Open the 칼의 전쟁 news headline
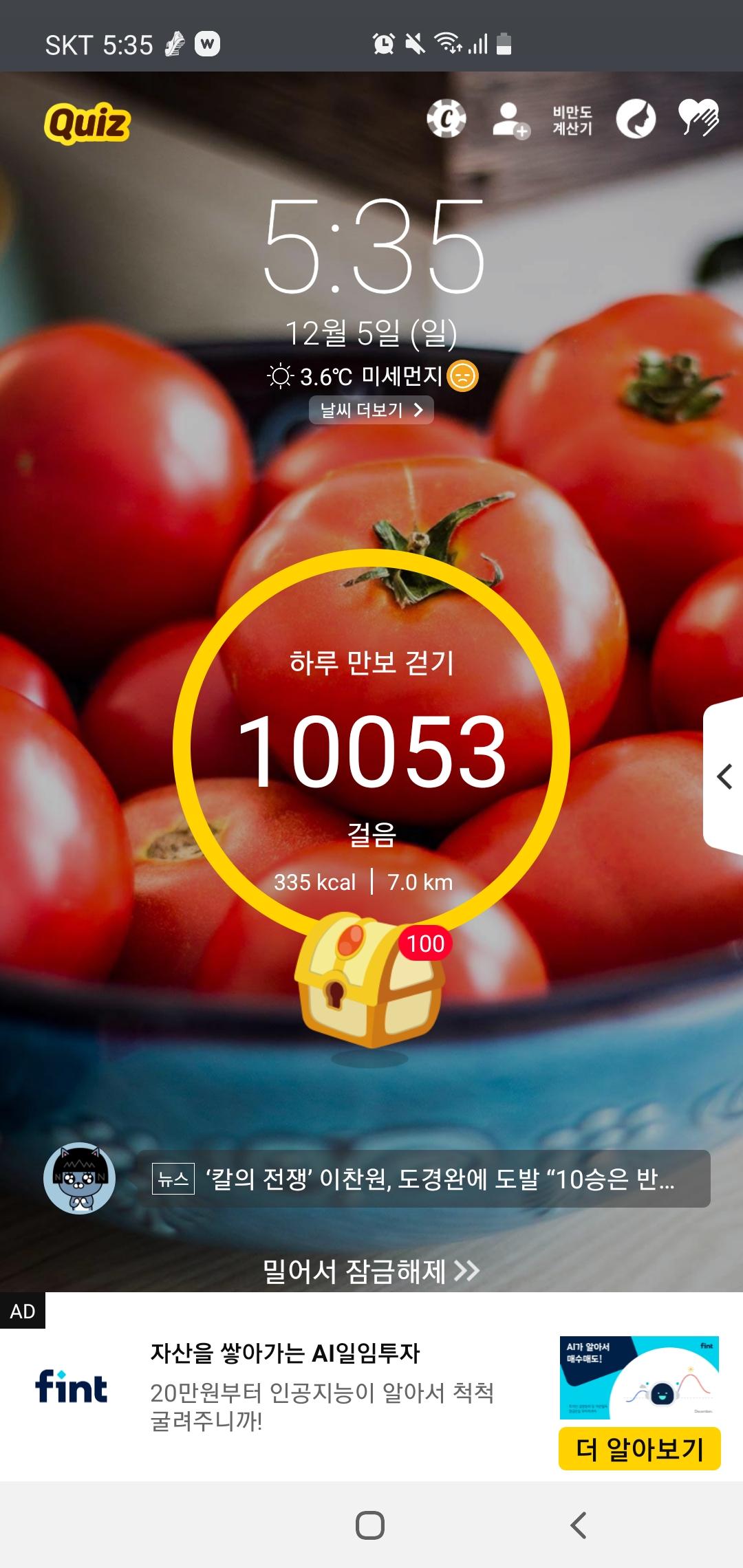 pyautogui.click(x=424, y=1179)
